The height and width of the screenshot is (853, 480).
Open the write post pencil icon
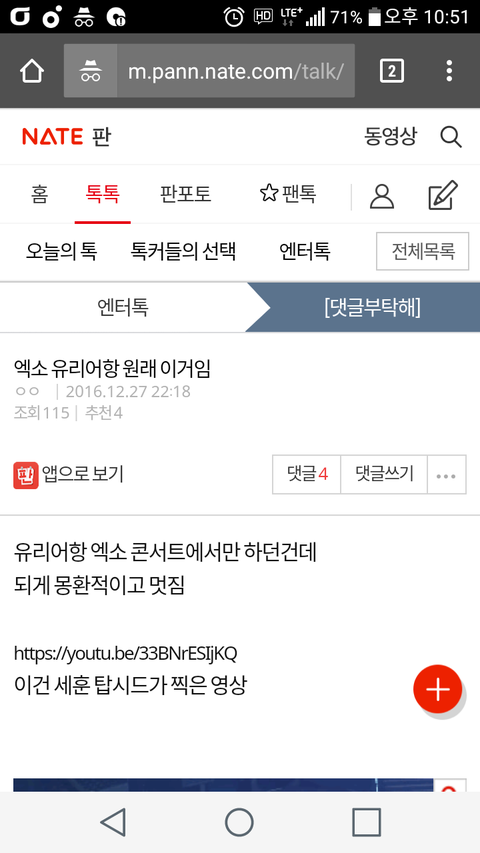click(x=443, y=195)
